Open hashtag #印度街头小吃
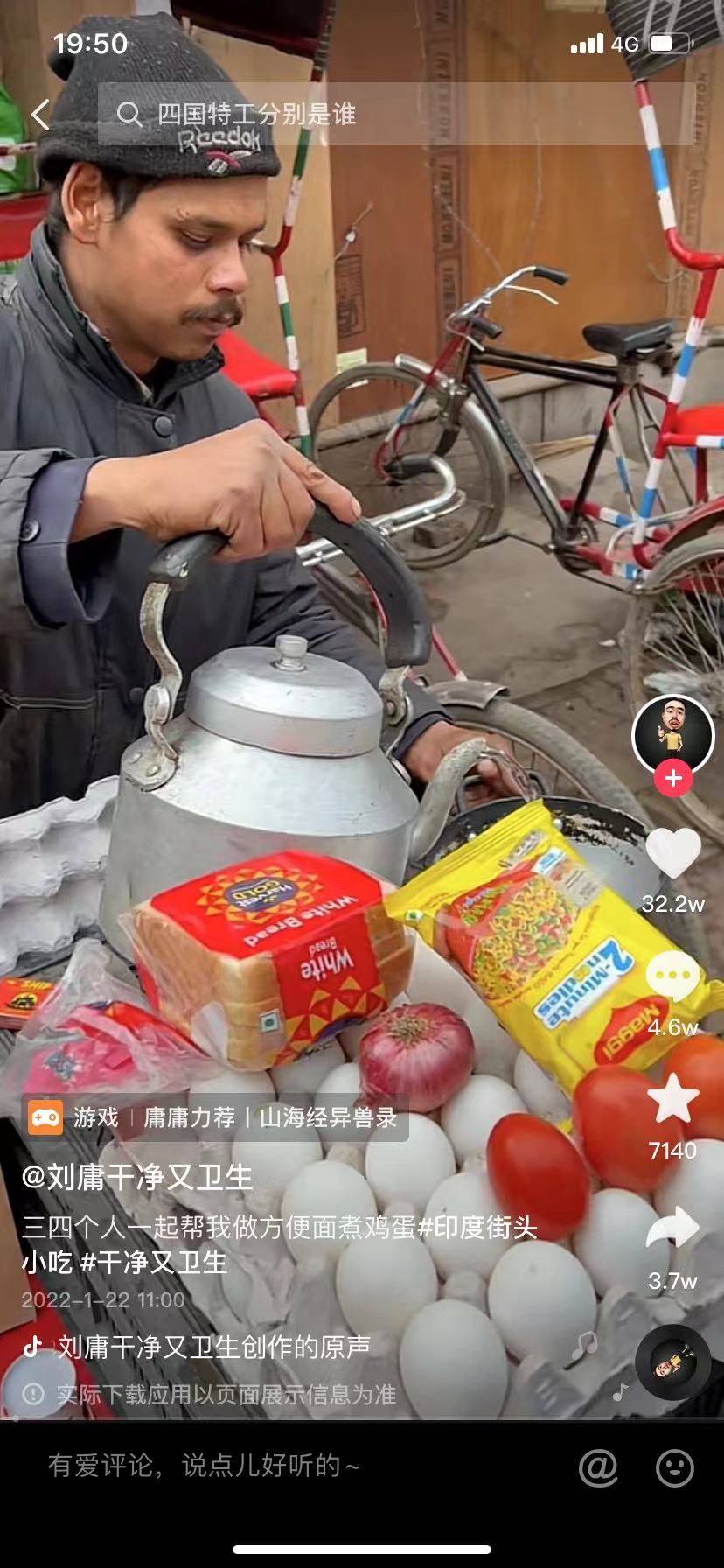 (x=477, y=1227)
